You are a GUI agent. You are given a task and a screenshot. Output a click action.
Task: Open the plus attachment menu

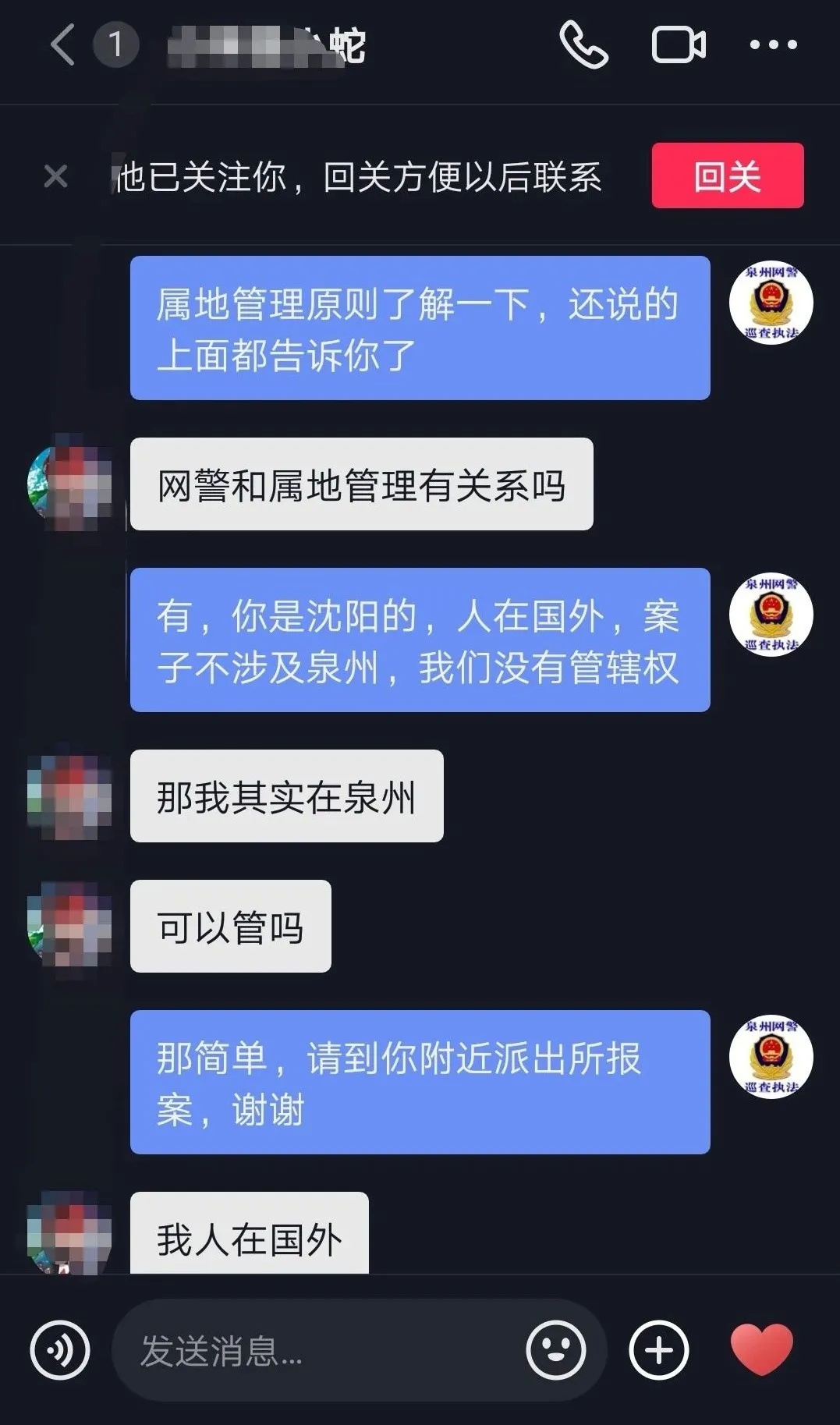pos(658,1350)
